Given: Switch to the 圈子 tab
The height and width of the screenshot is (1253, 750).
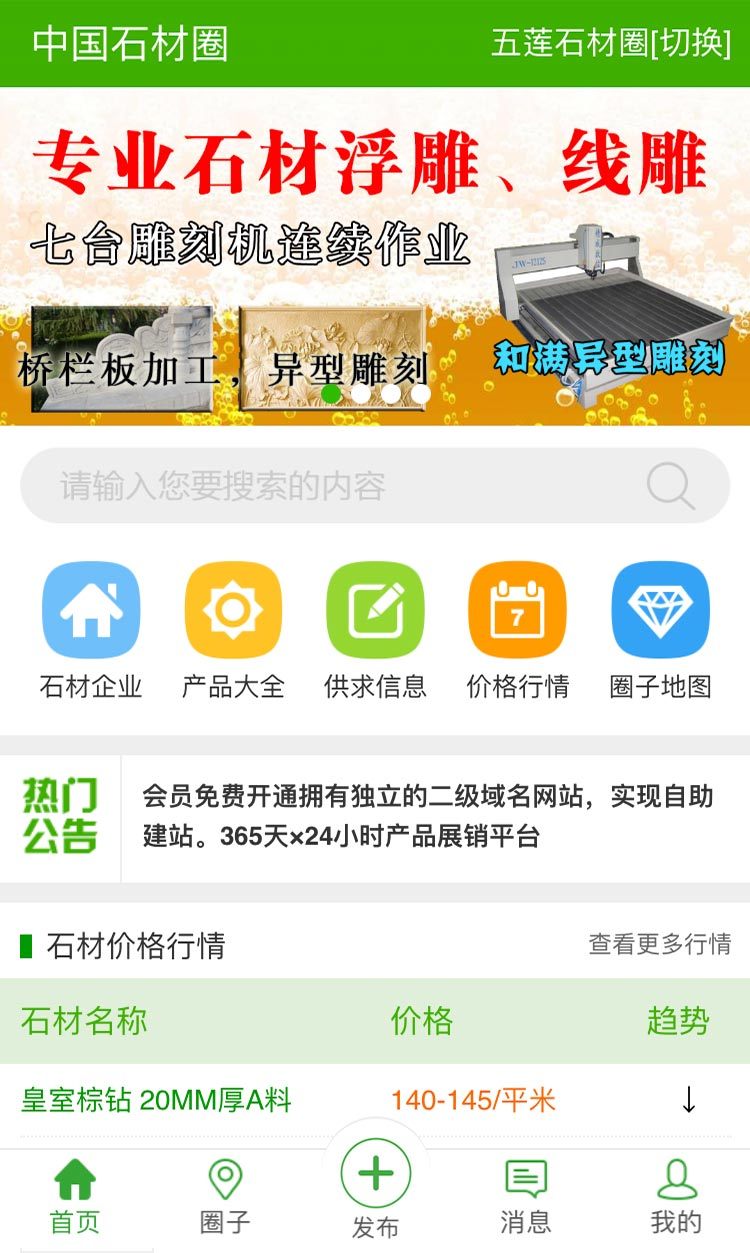Looking at the screenshot, I should point(225,1196).
